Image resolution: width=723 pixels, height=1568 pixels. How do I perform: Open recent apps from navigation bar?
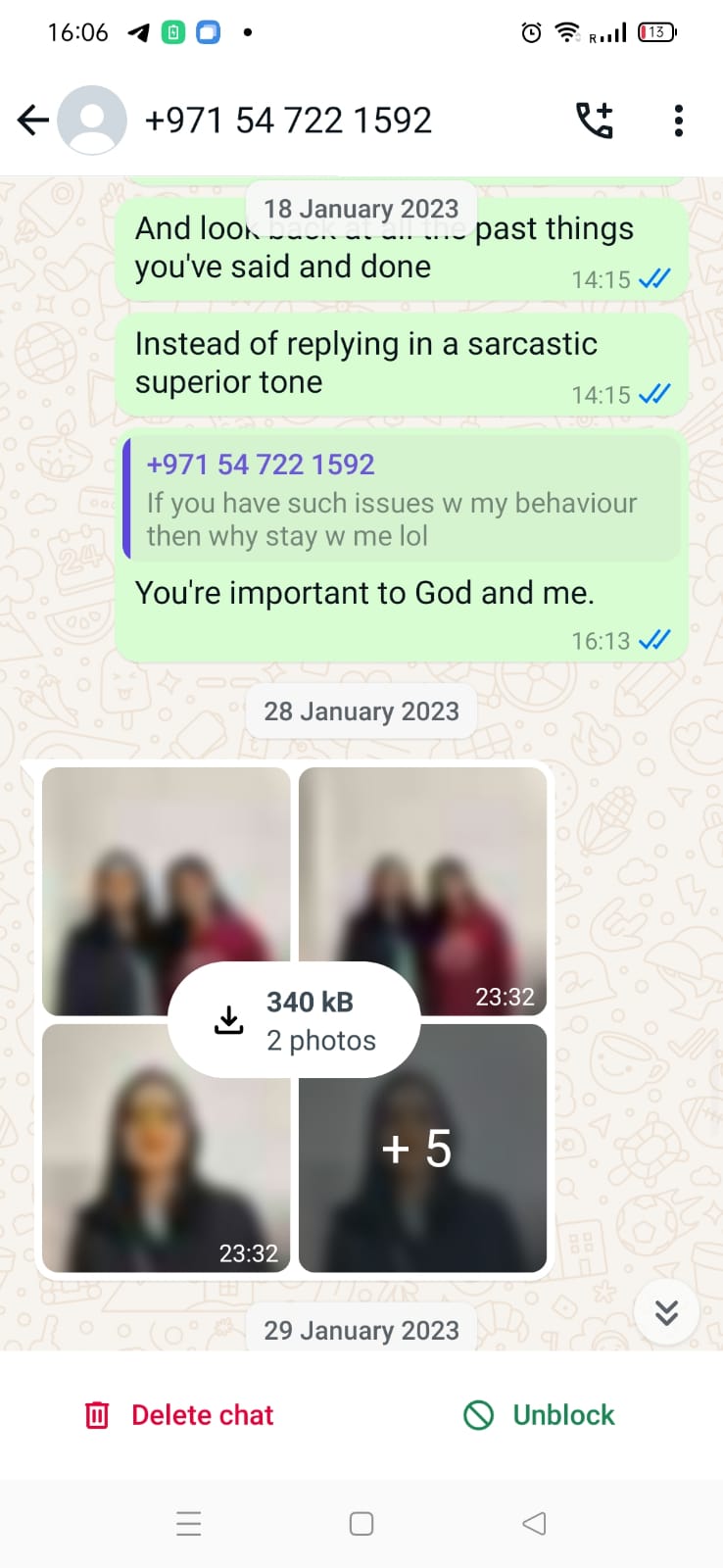[189, 1523]
